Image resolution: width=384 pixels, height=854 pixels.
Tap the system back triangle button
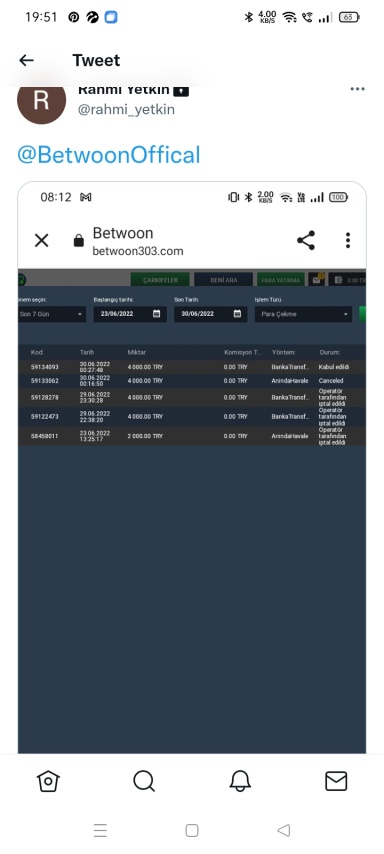(x=283, y=830)
